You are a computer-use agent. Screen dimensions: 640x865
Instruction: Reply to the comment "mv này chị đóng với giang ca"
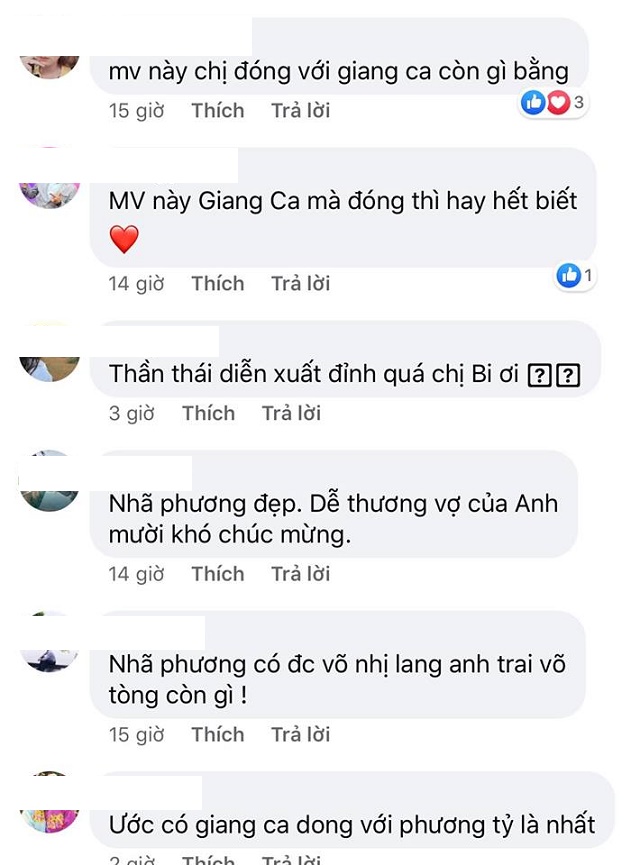300,110
